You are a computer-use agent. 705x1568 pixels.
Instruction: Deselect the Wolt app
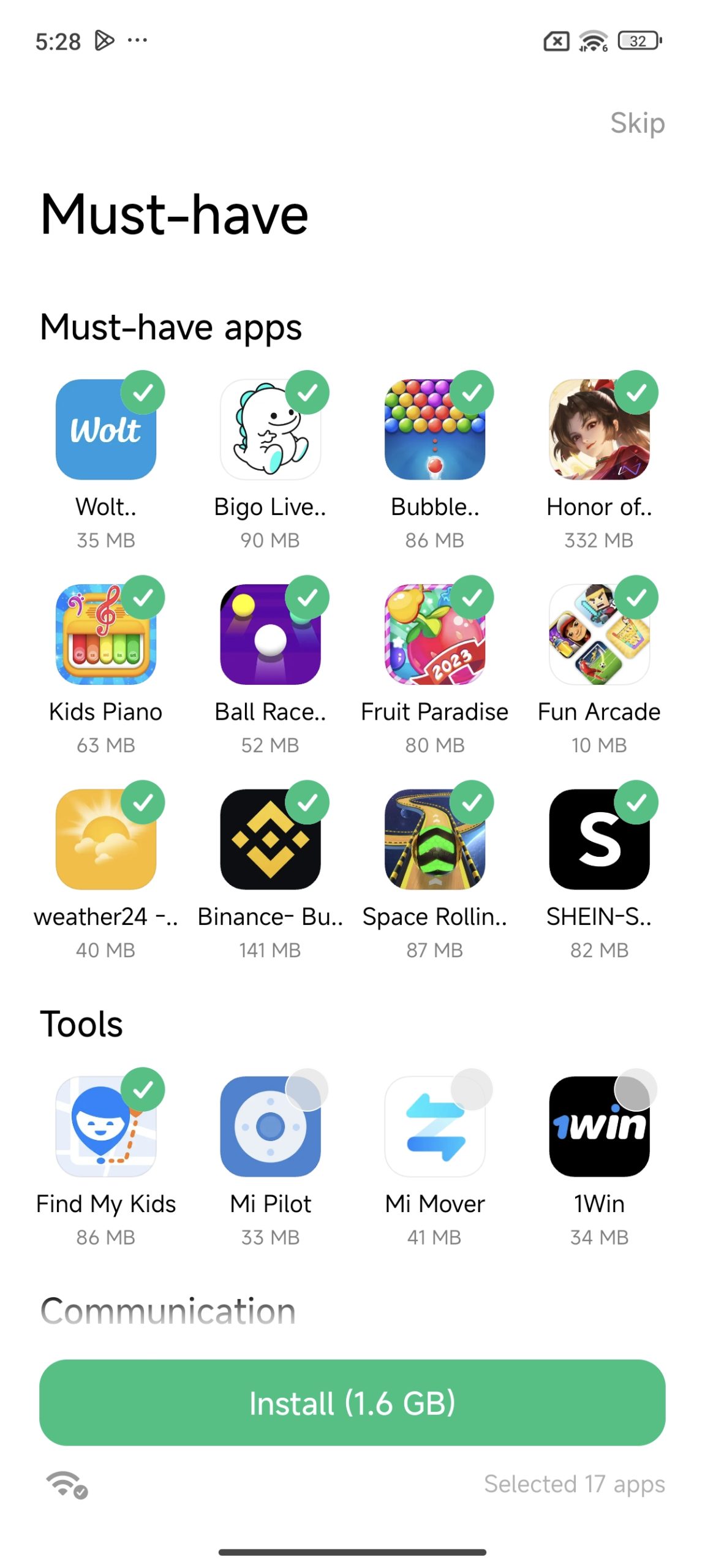[x=143, y=393]
